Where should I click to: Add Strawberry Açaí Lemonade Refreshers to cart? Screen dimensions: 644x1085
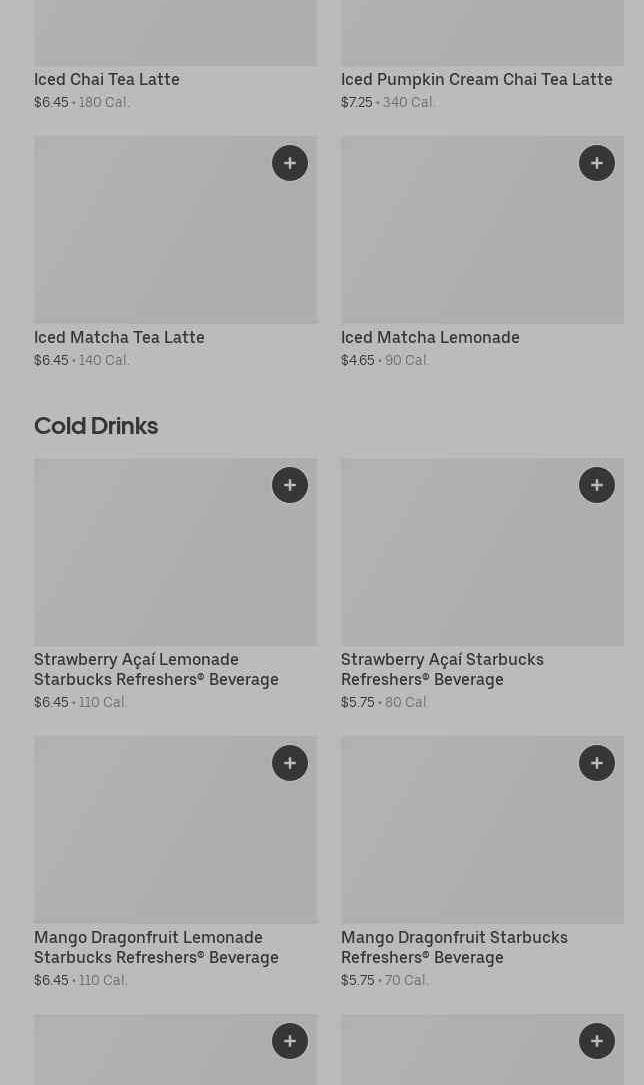[290, 485]
